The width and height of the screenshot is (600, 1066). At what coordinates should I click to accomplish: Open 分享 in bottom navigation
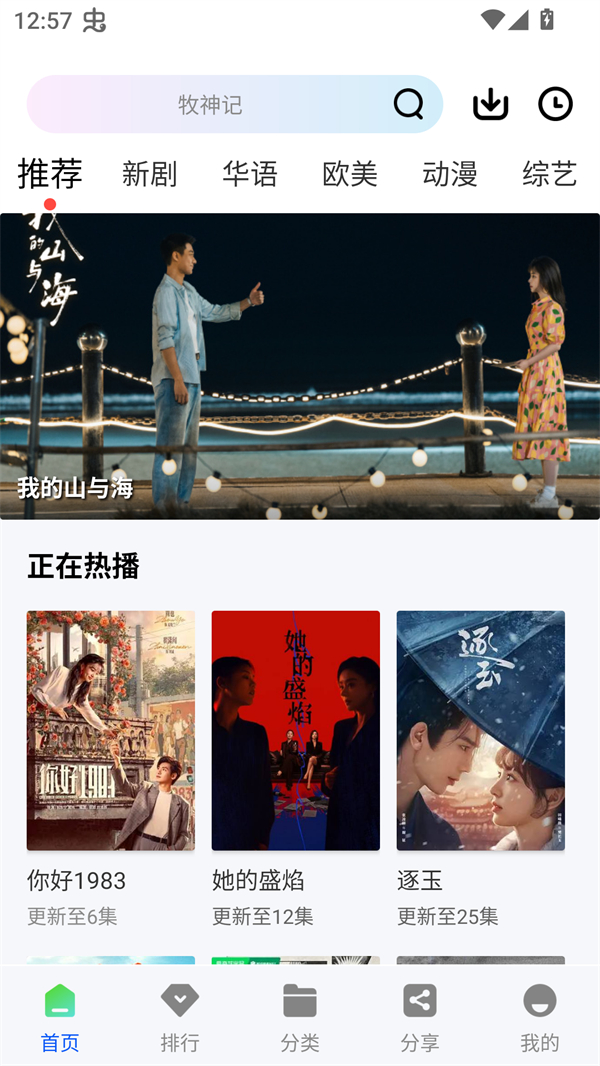(x=420, y=1017)
